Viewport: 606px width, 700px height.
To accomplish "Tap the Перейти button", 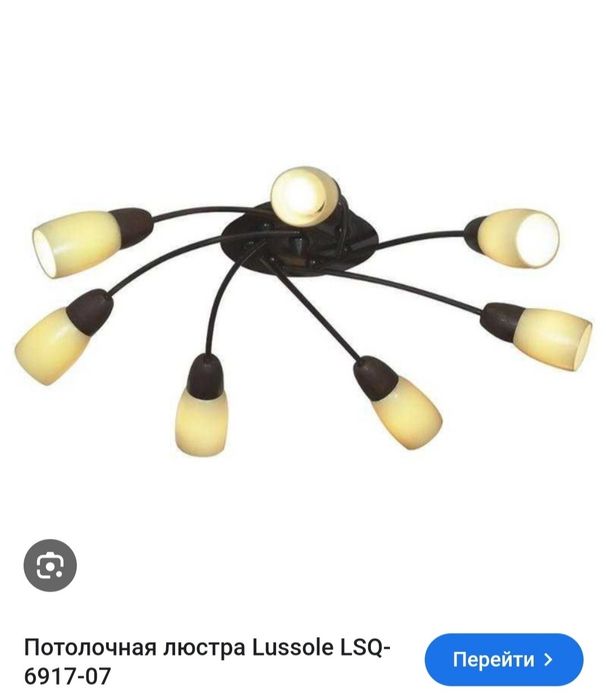I will [504, 660].
